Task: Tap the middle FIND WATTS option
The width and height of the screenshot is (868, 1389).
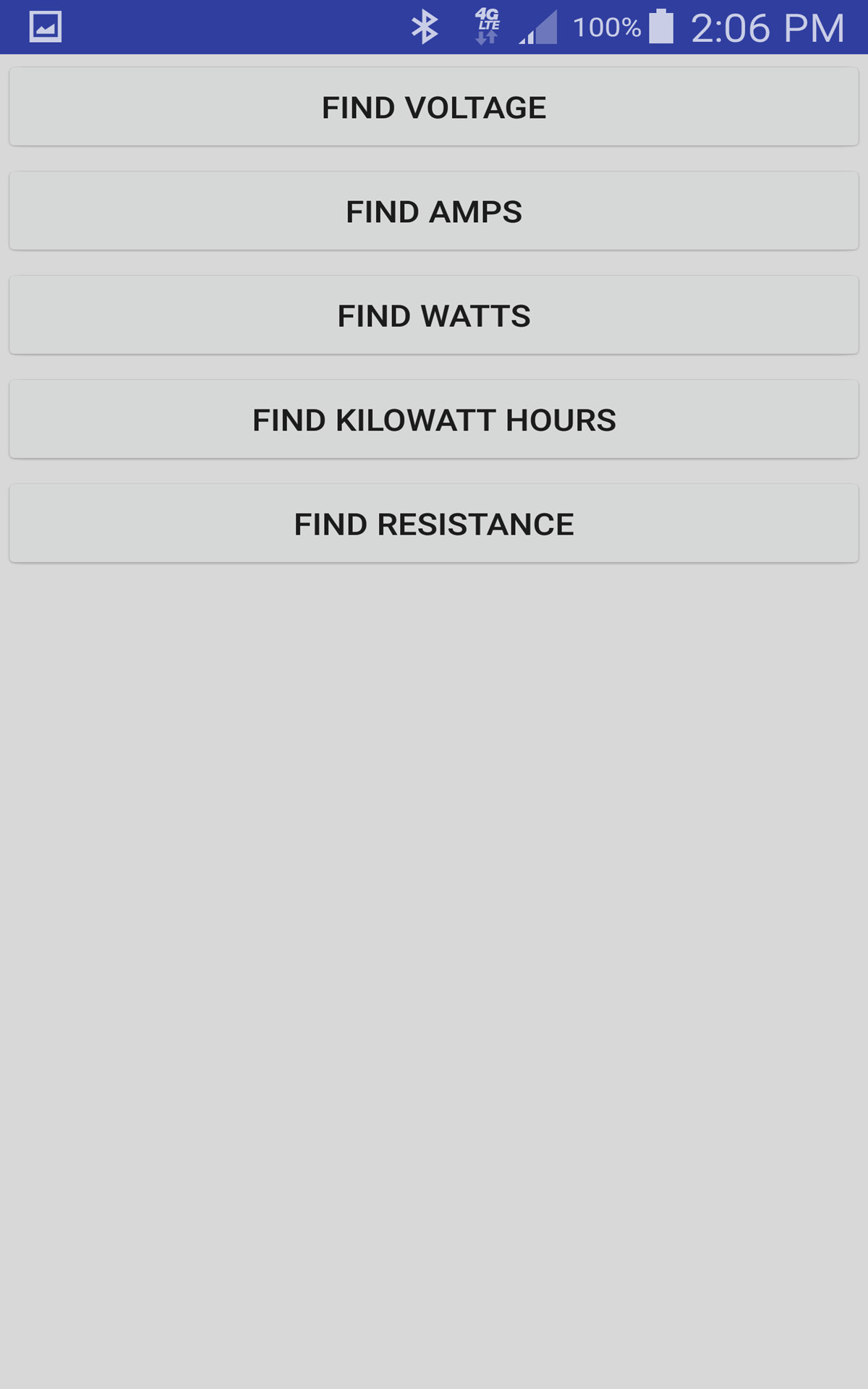Action: coord(434,315)
